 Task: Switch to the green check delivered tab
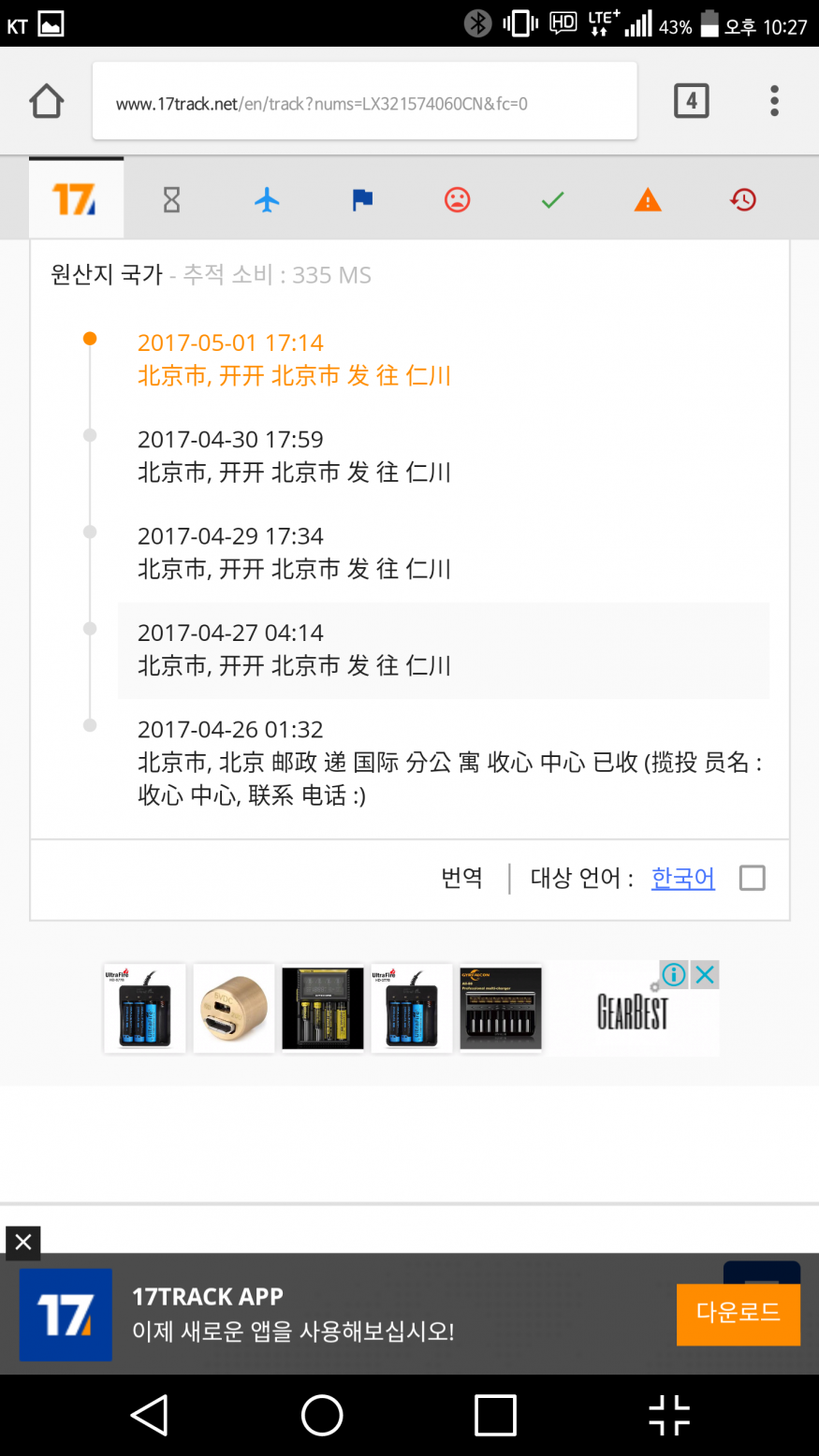[x=552, y=199]
